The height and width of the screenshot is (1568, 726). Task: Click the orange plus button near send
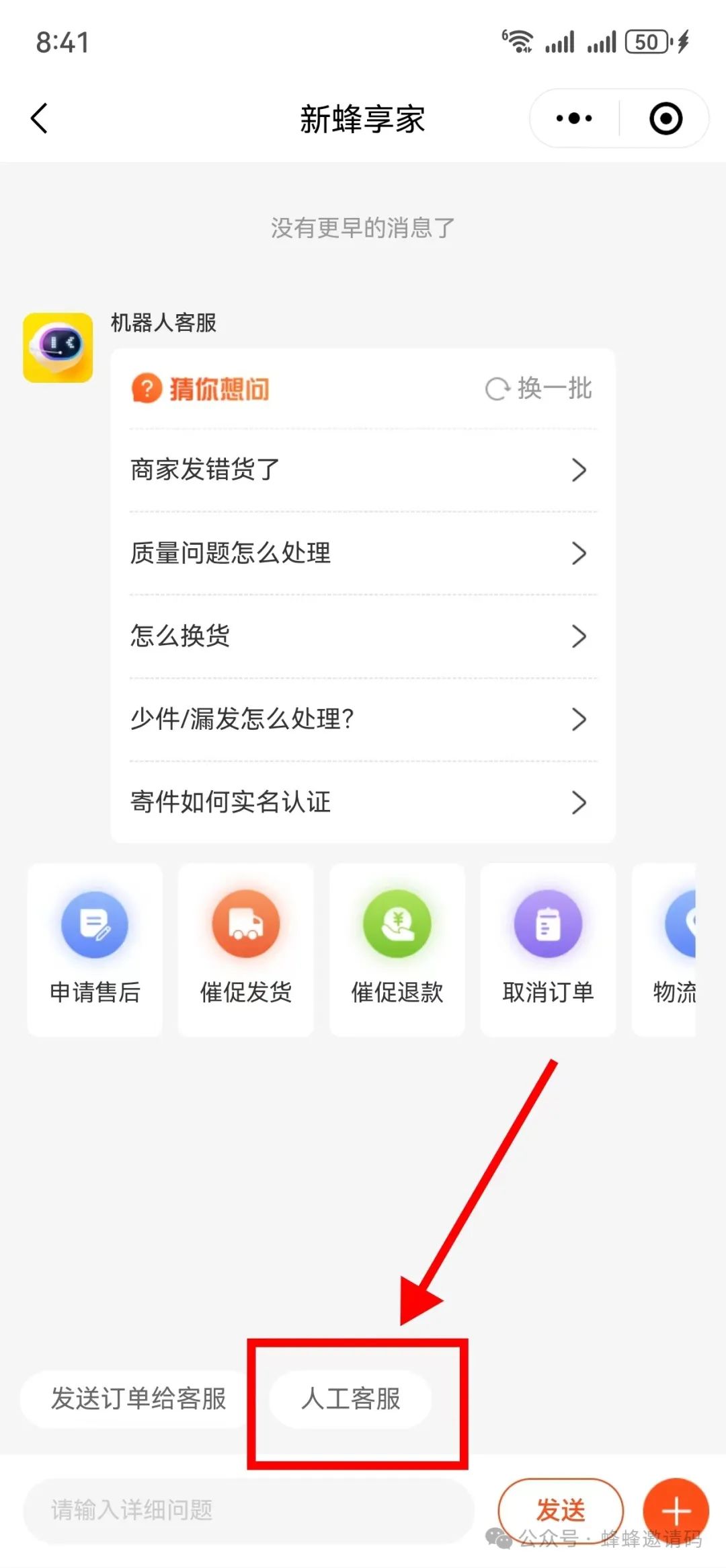click(676, 1510)
